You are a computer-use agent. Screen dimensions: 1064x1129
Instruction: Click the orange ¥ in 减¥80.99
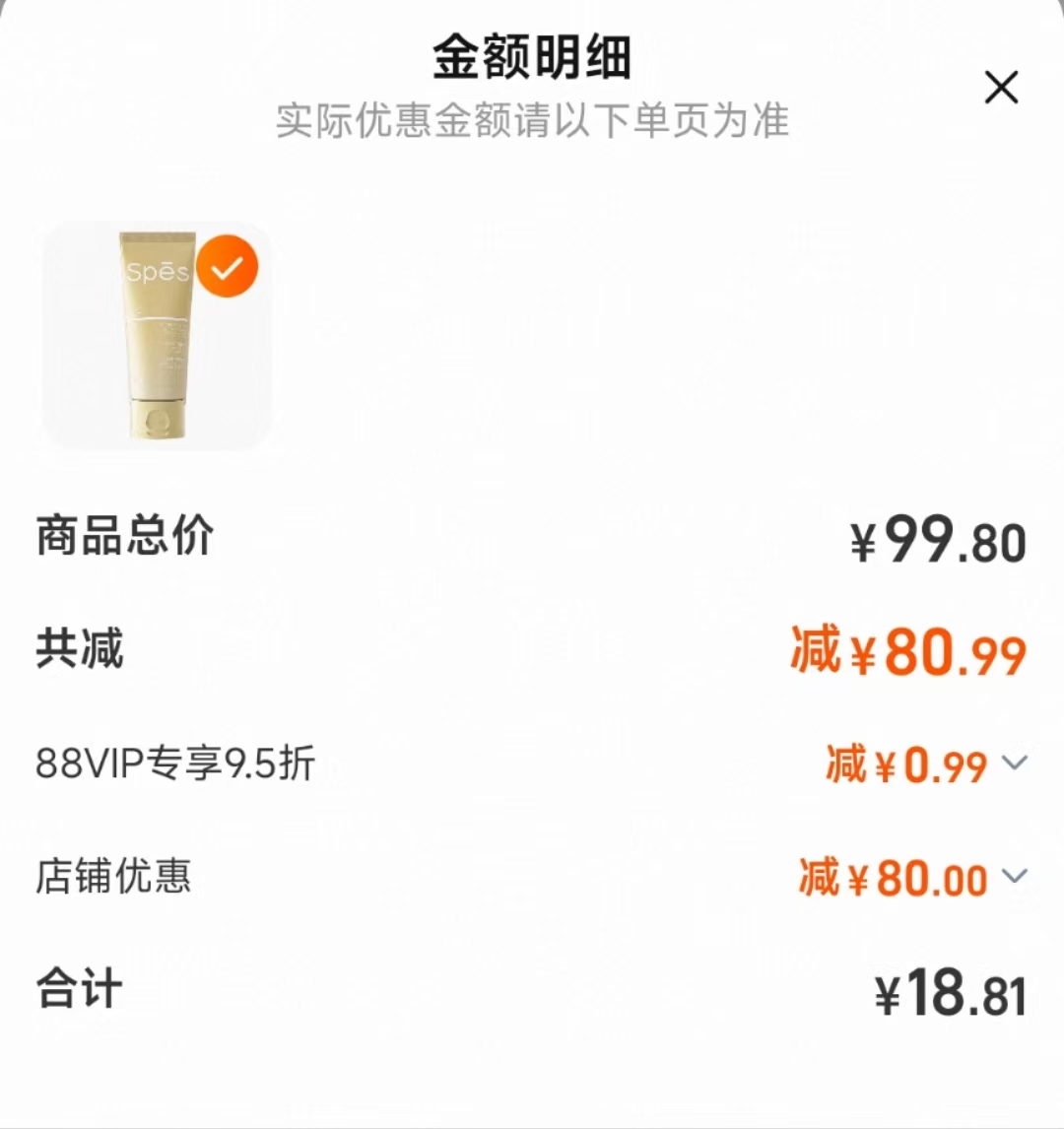tap(862, 652)
